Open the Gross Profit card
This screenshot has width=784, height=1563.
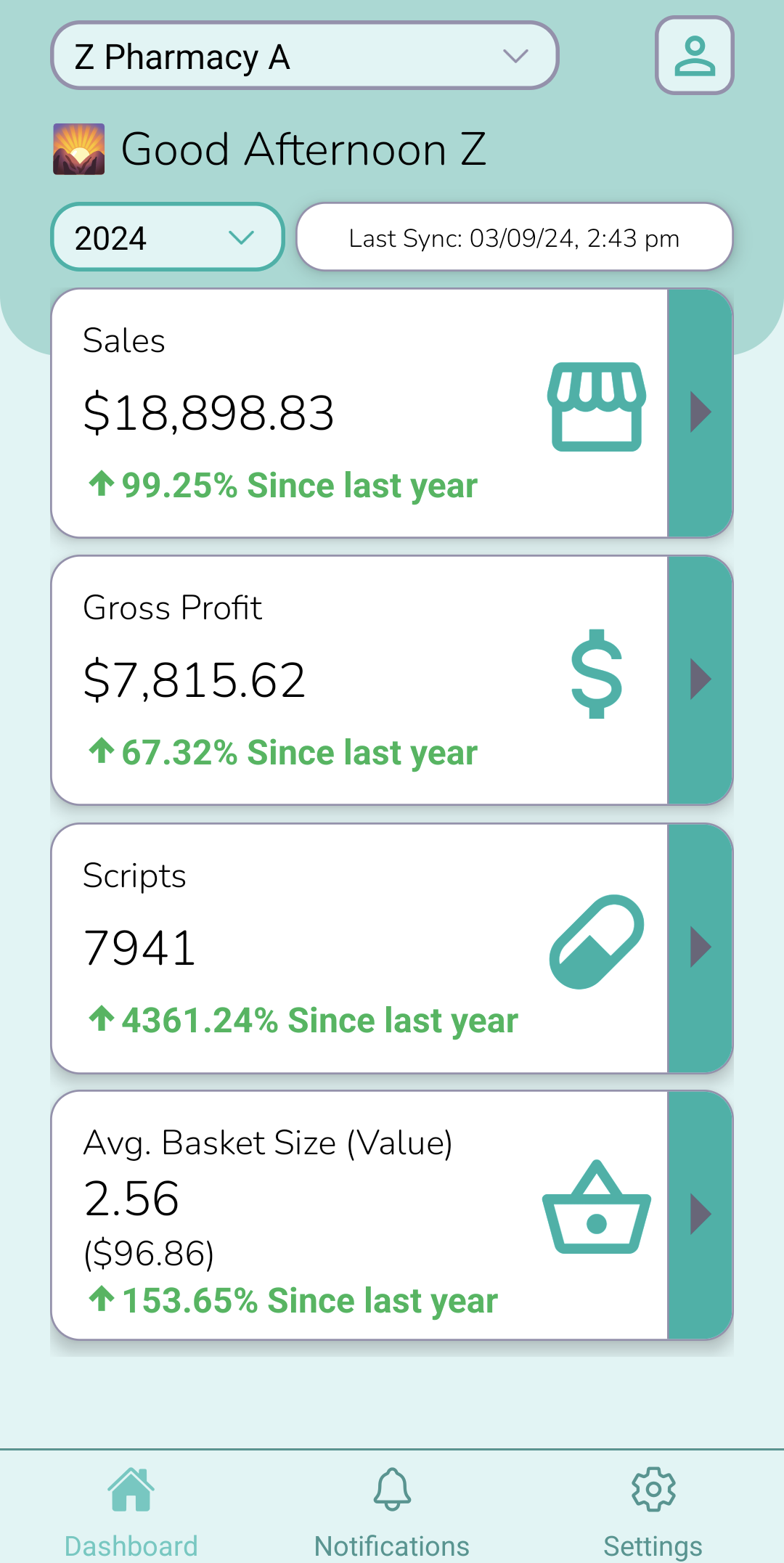391,680
